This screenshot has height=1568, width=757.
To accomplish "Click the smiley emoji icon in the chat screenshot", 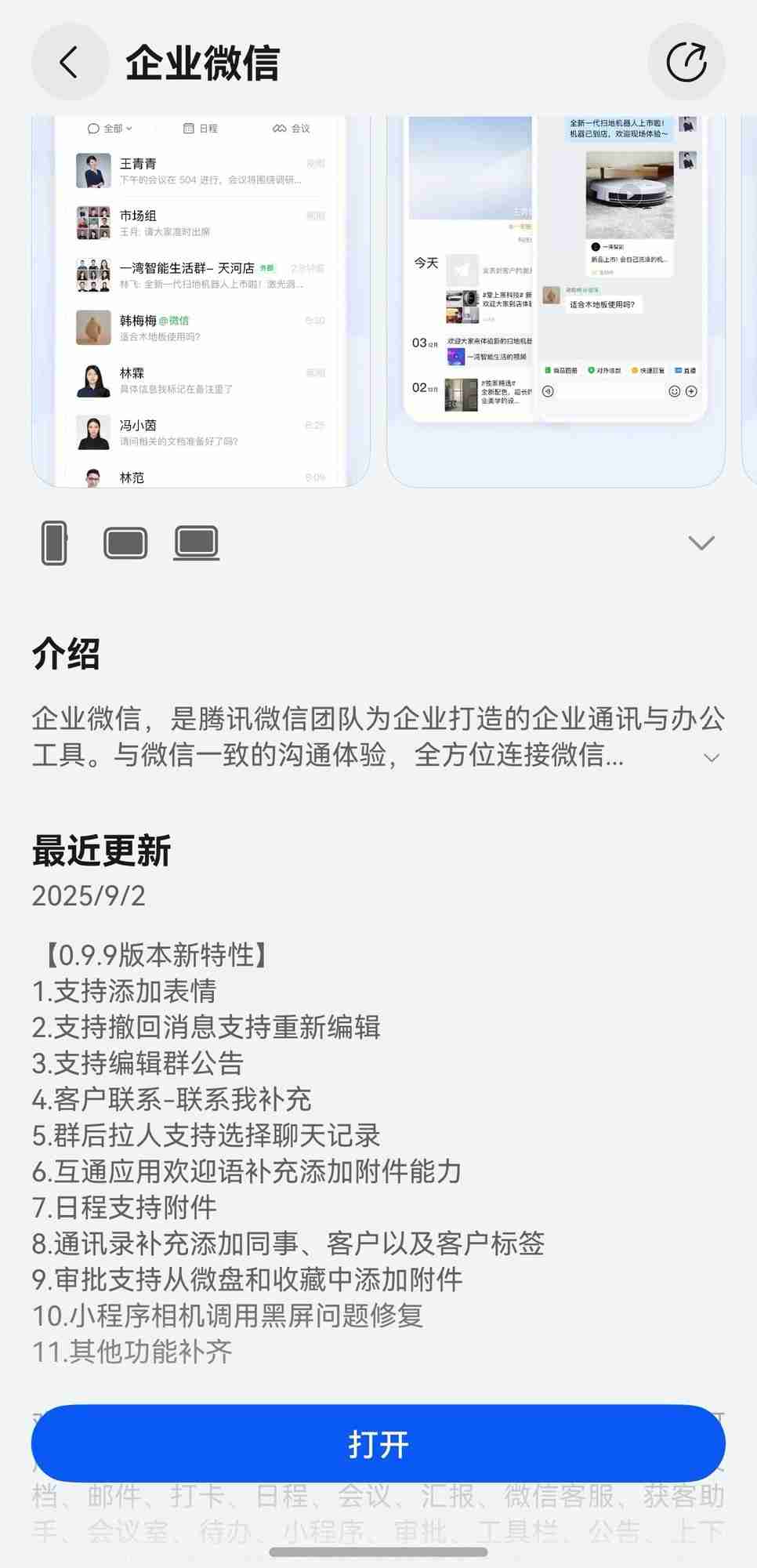I will tap(674, 391).
